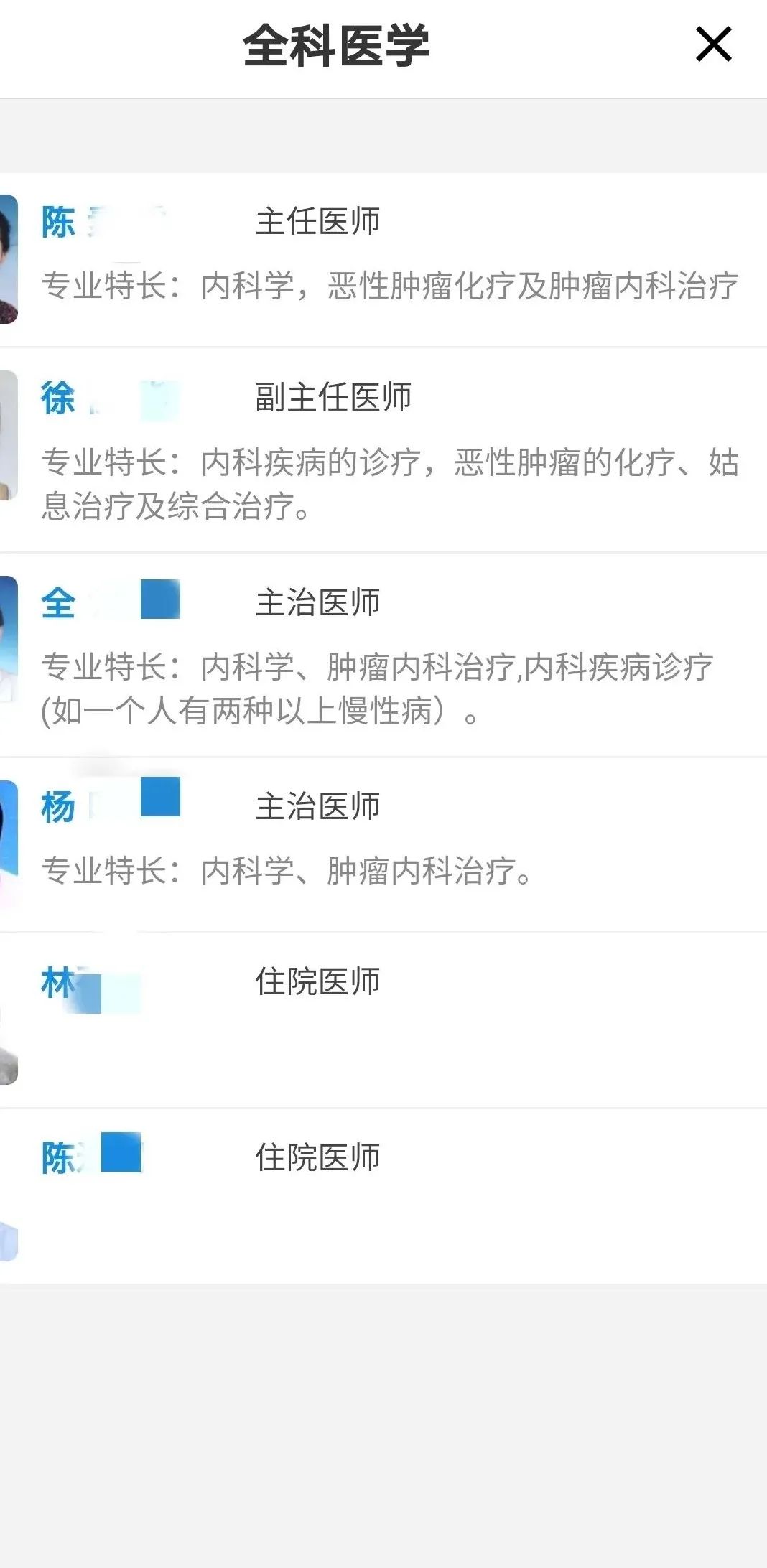
Task: View 主治医师 doctor 全's details
Action: [x=383, y=654]
